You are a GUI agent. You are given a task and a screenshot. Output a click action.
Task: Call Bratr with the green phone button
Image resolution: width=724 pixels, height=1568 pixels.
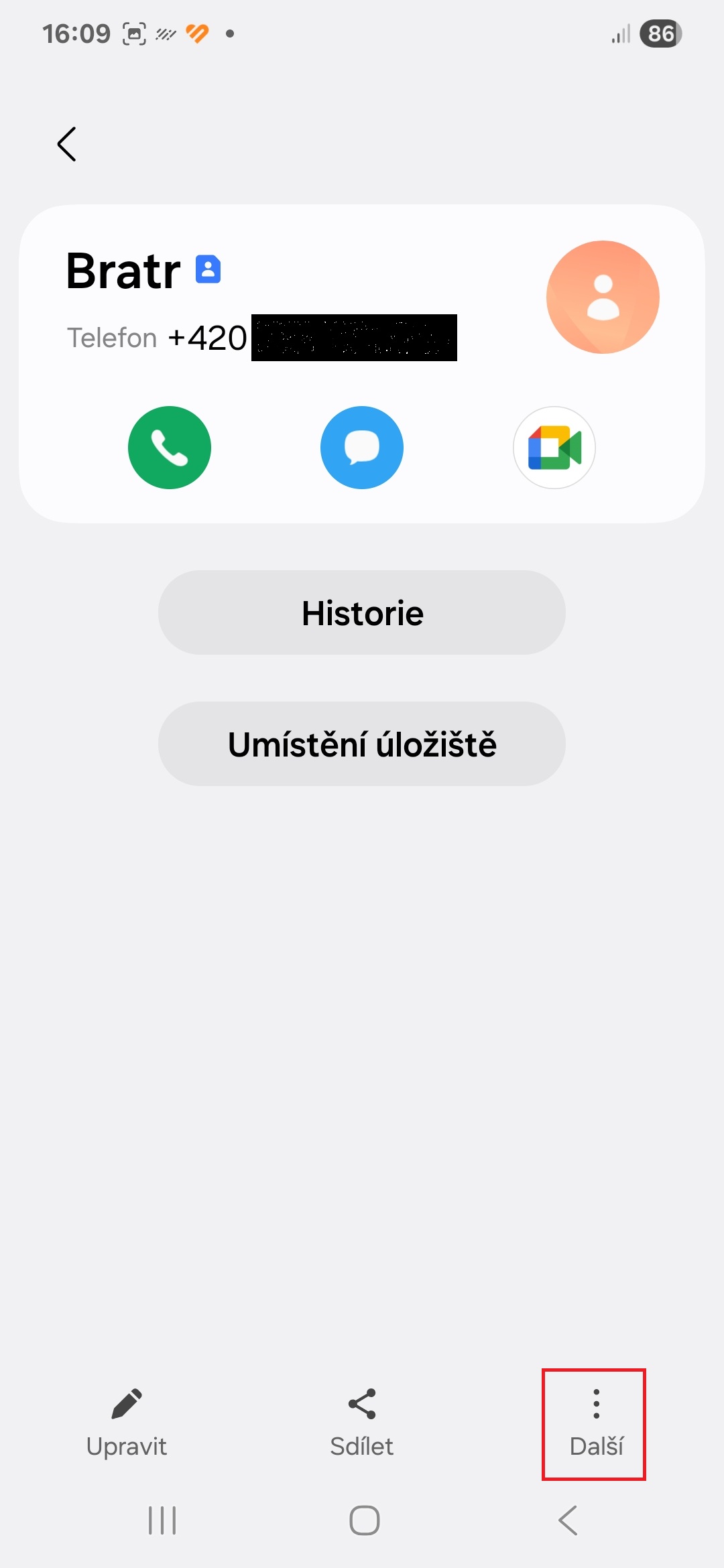(170, 448)
